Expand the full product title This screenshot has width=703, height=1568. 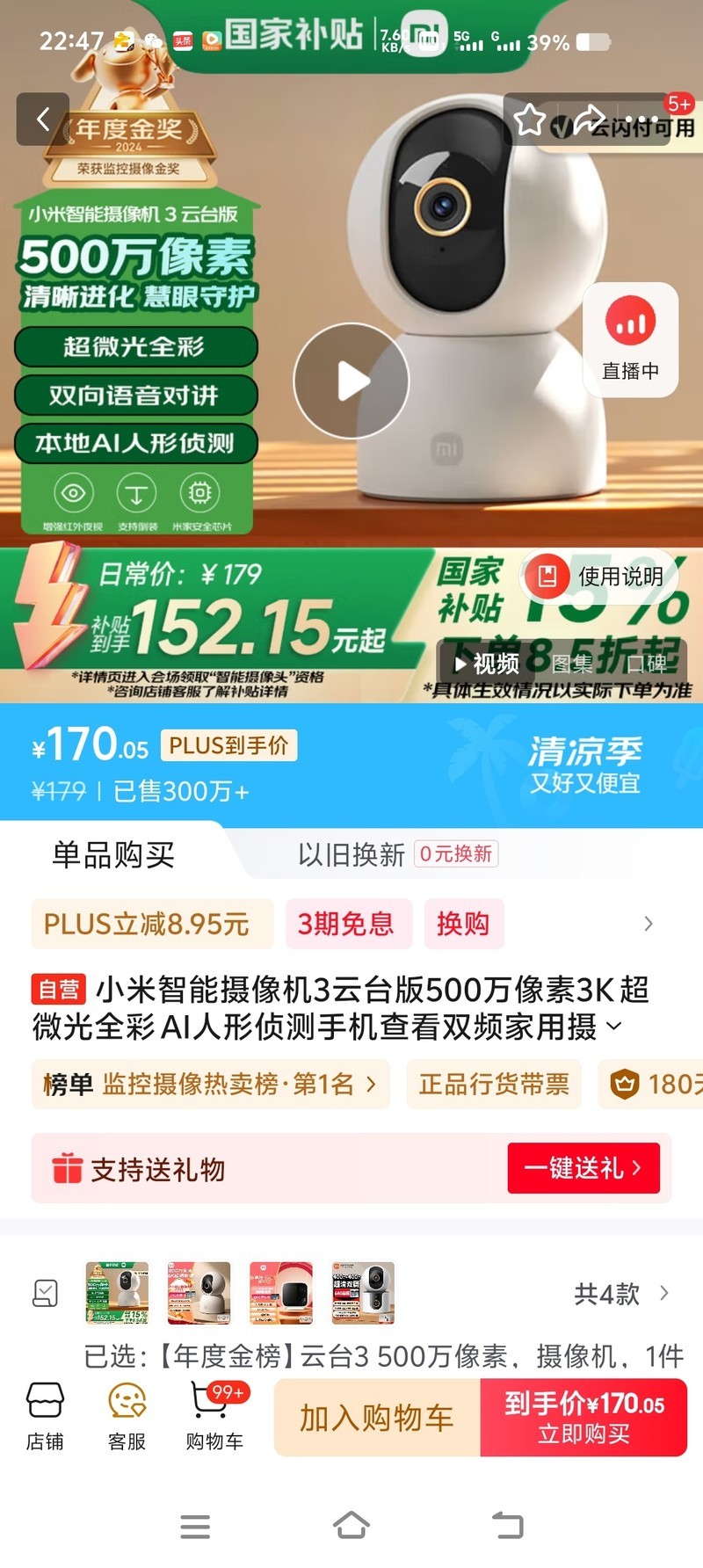(614, 1026)
